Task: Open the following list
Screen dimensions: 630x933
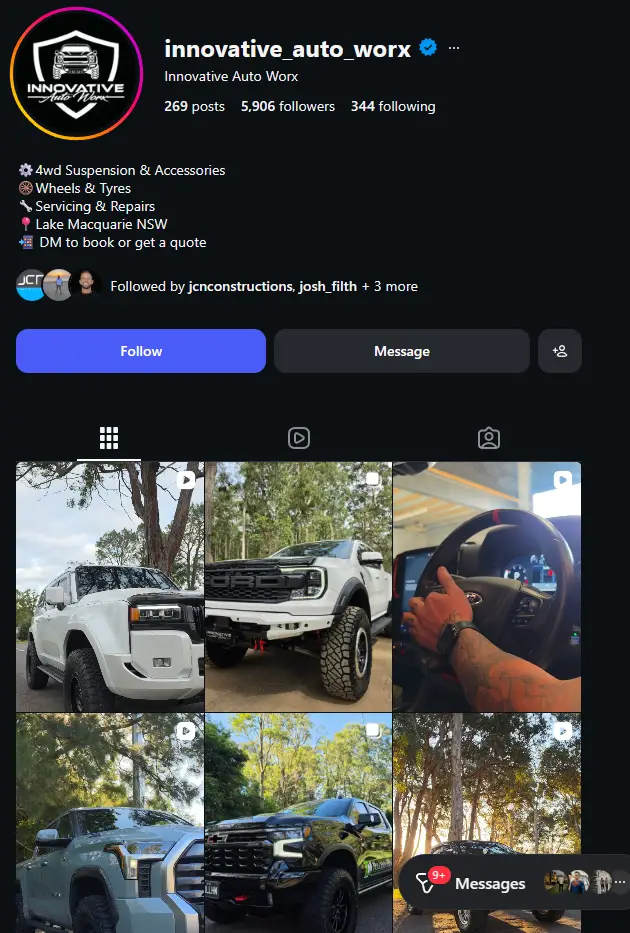Action: (392, 106)
